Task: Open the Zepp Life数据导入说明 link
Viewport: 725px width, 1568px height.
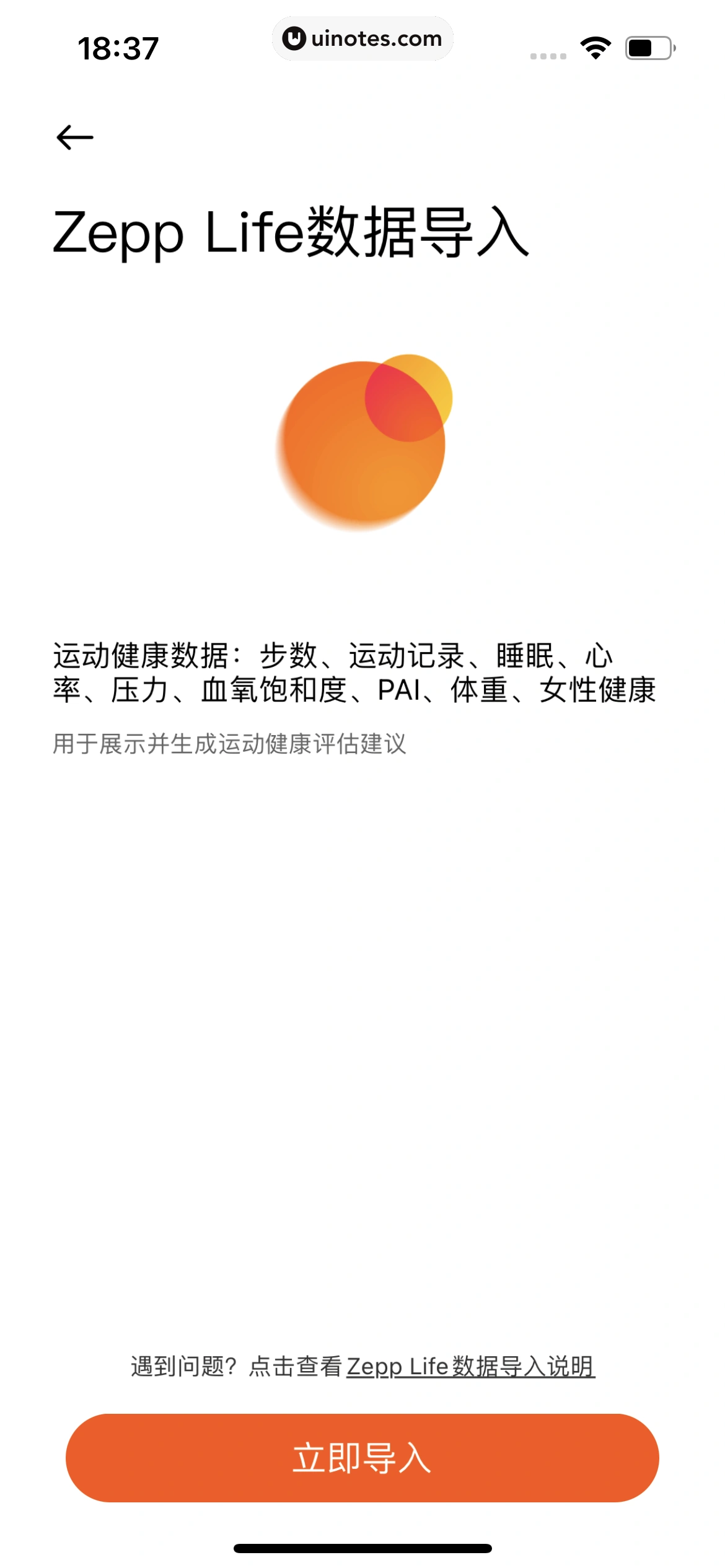Action: coord(470,1366)
